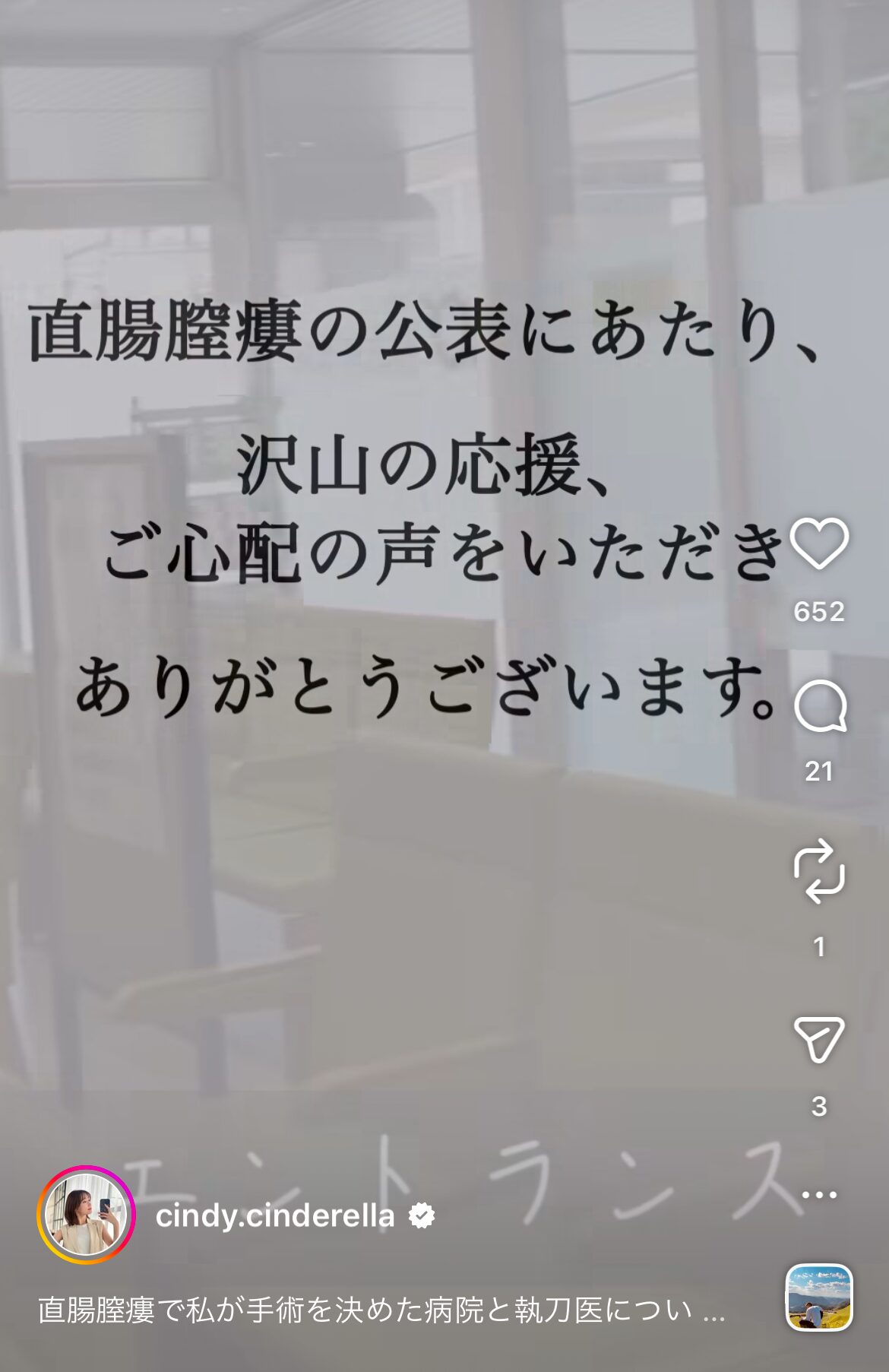Open the comments on this reel
This screenshot has height=1372, width=889.
[819, 707]
